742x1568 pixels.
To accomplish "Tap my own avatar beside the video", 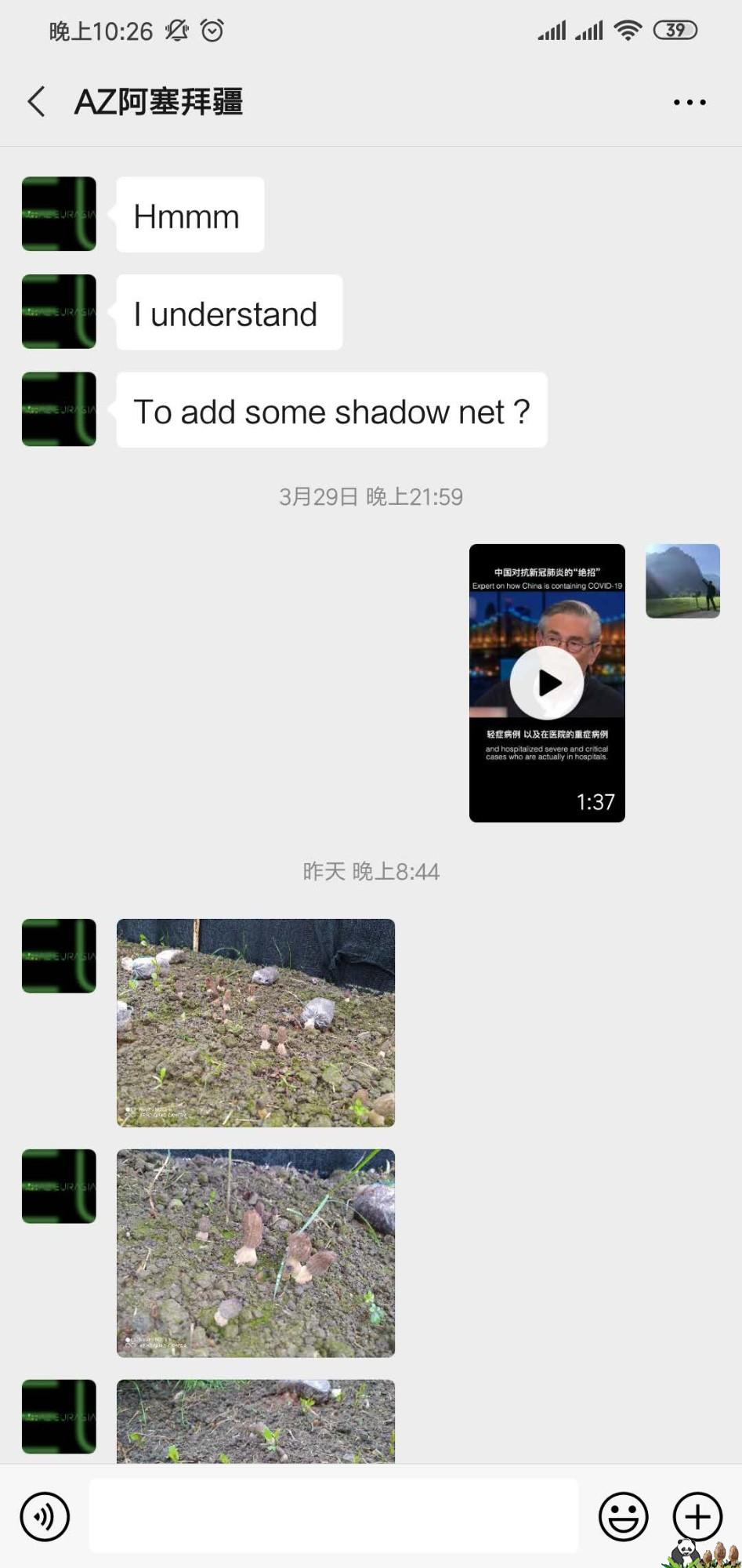I will point(682,581).
